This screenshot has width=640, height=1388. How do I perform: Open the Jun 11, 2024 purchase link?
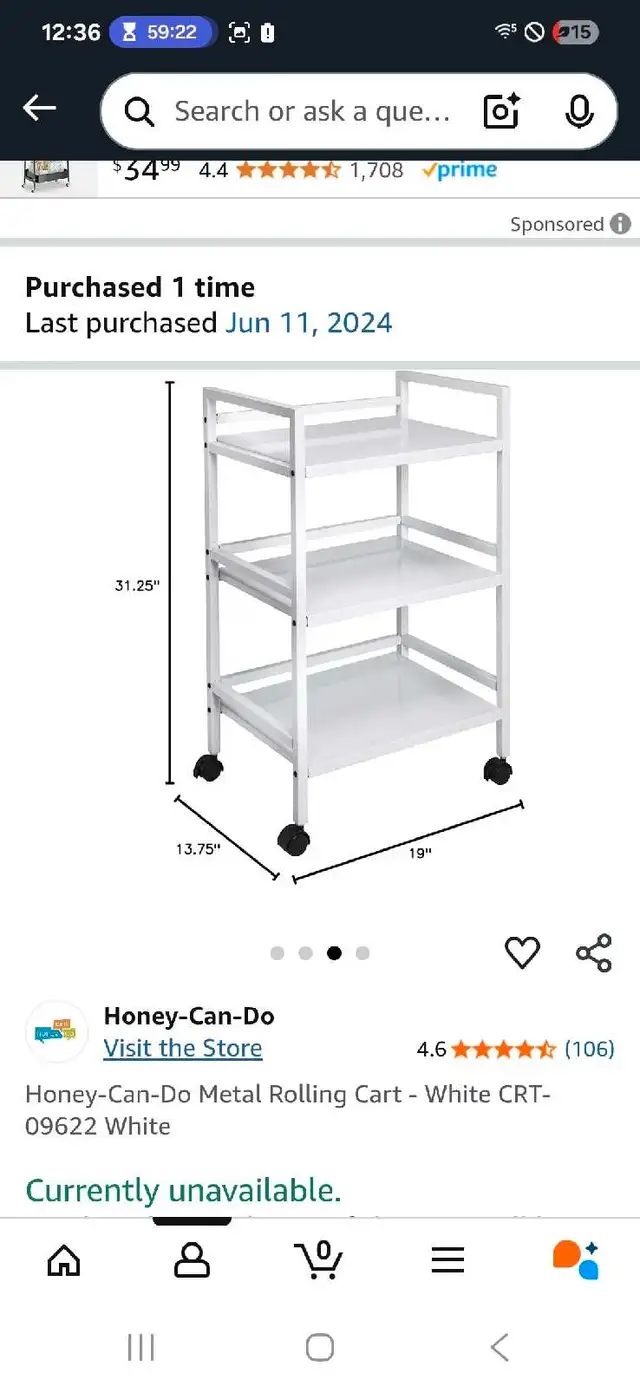click(x=308, y=323)
